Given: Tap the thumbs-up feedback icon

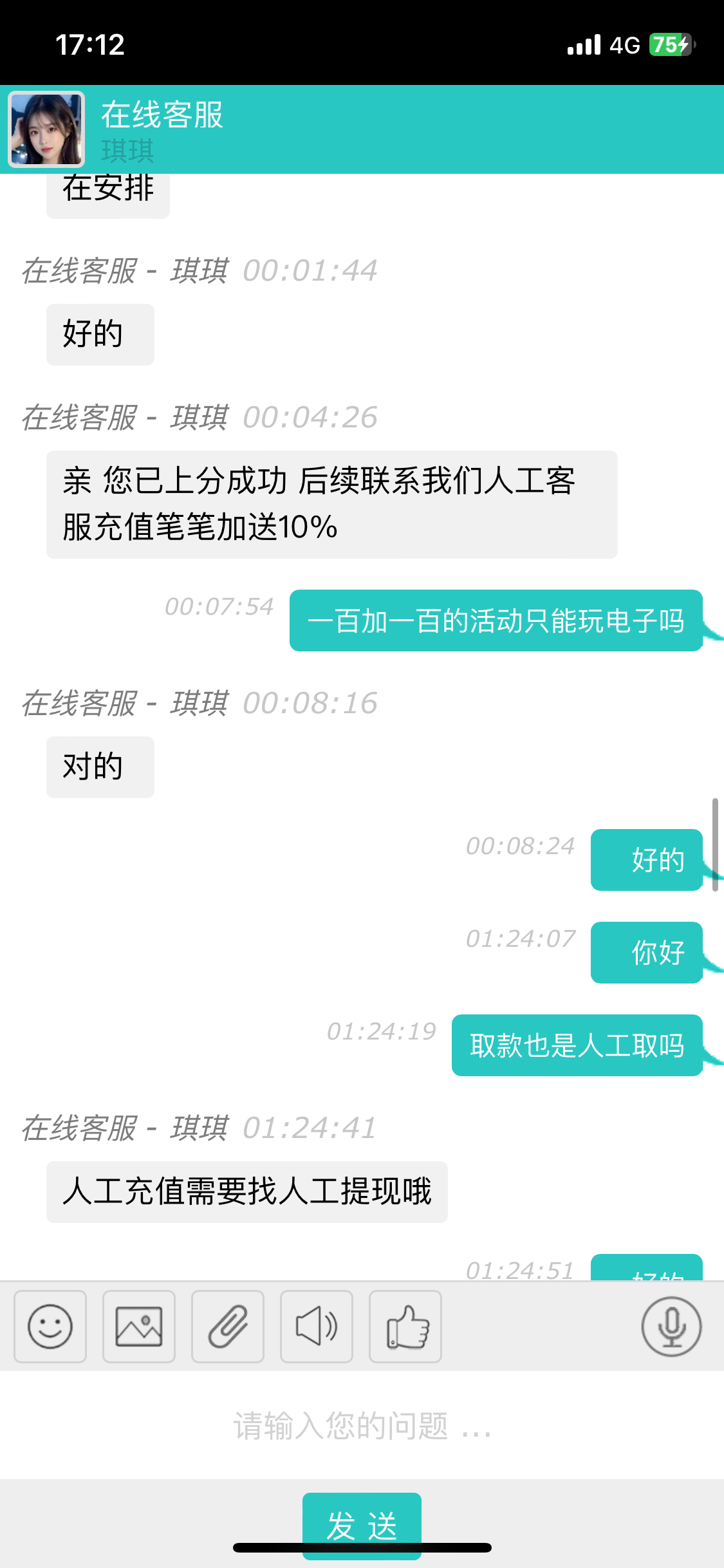Looking at the screenshot, I should [405, 1327].
